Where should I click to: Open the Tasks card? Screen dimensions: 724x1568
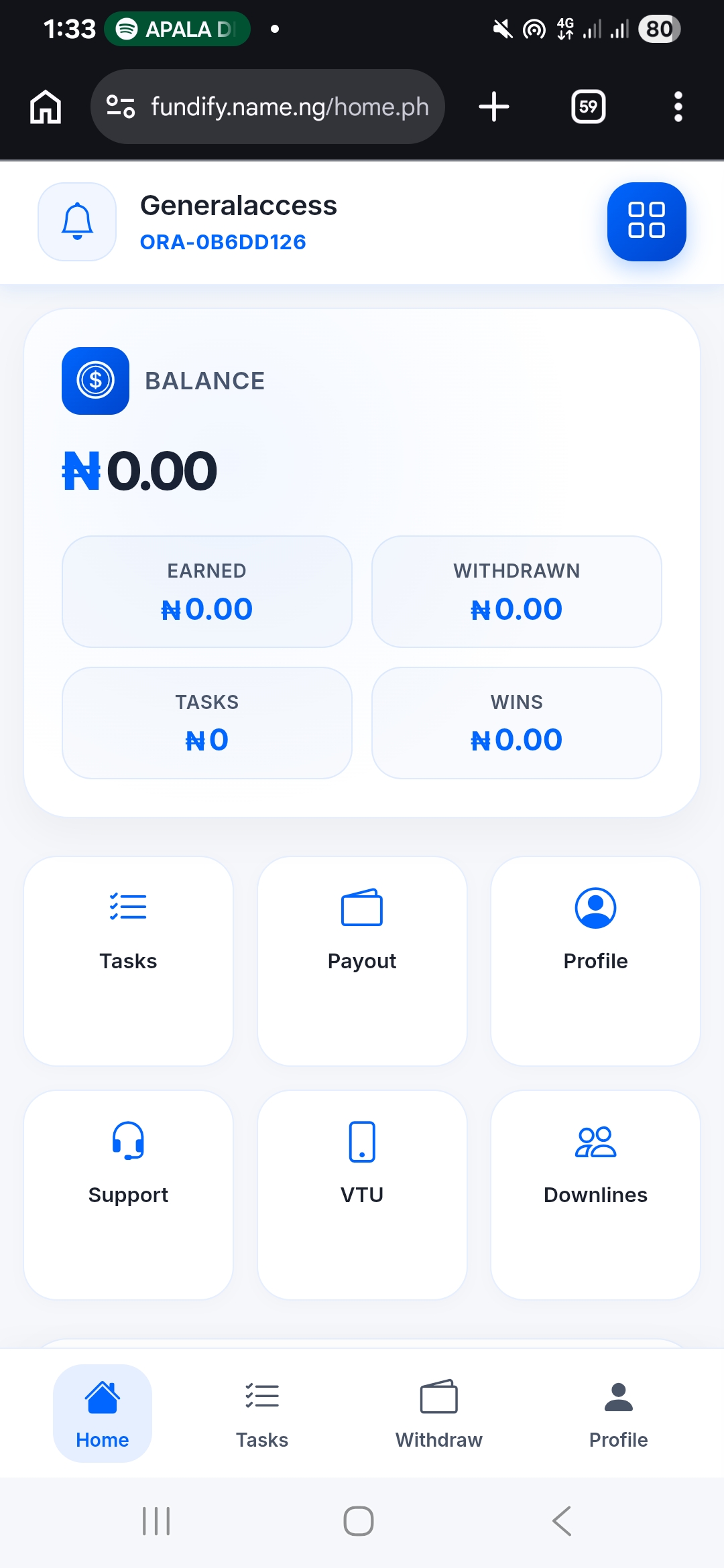(128, 960)
